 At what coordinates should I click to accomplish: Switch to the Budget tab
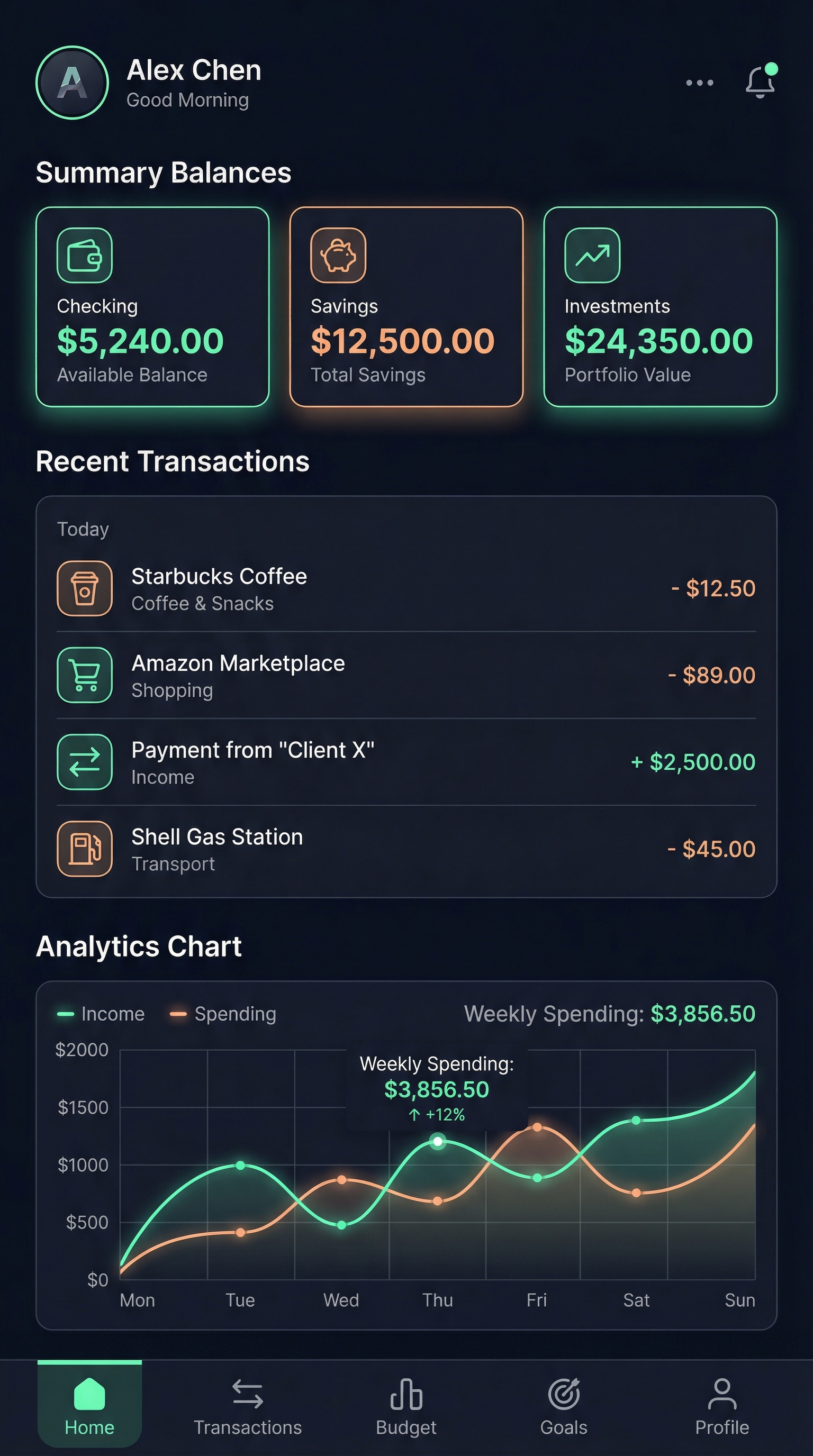pos(406,1405)
